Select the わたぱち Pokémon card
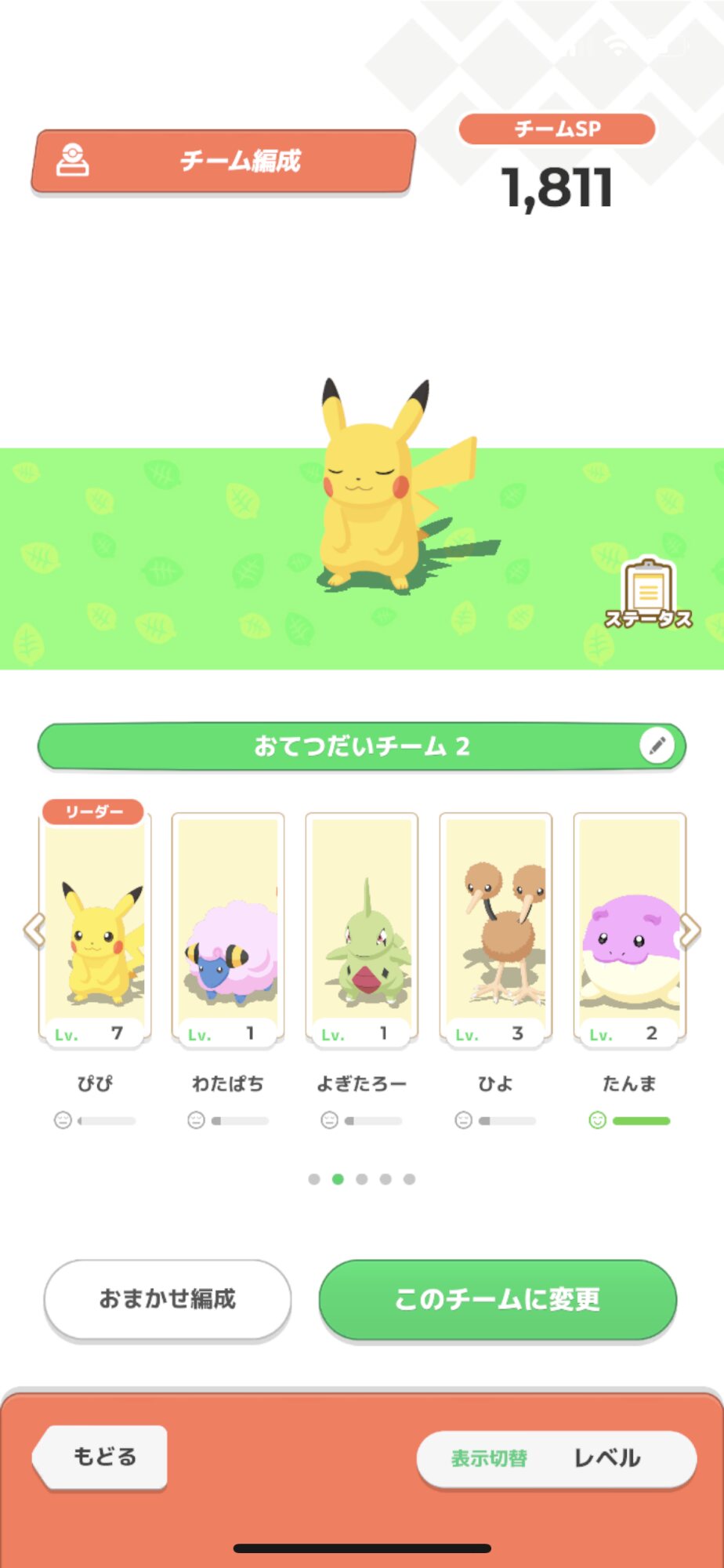Viewport: 724px width, 1568px height. coord(228,929)
